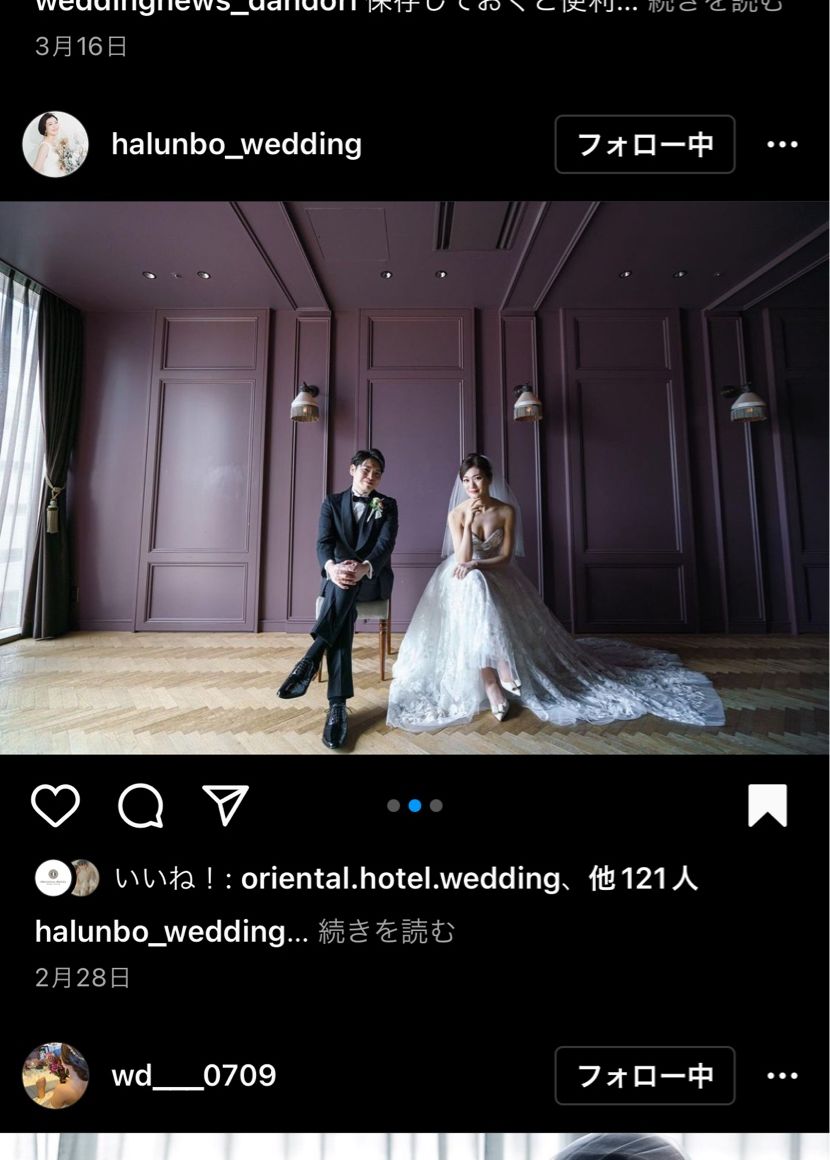
Task: Like the halunbo_wedding wedding photo post
Action: [55, 805]
